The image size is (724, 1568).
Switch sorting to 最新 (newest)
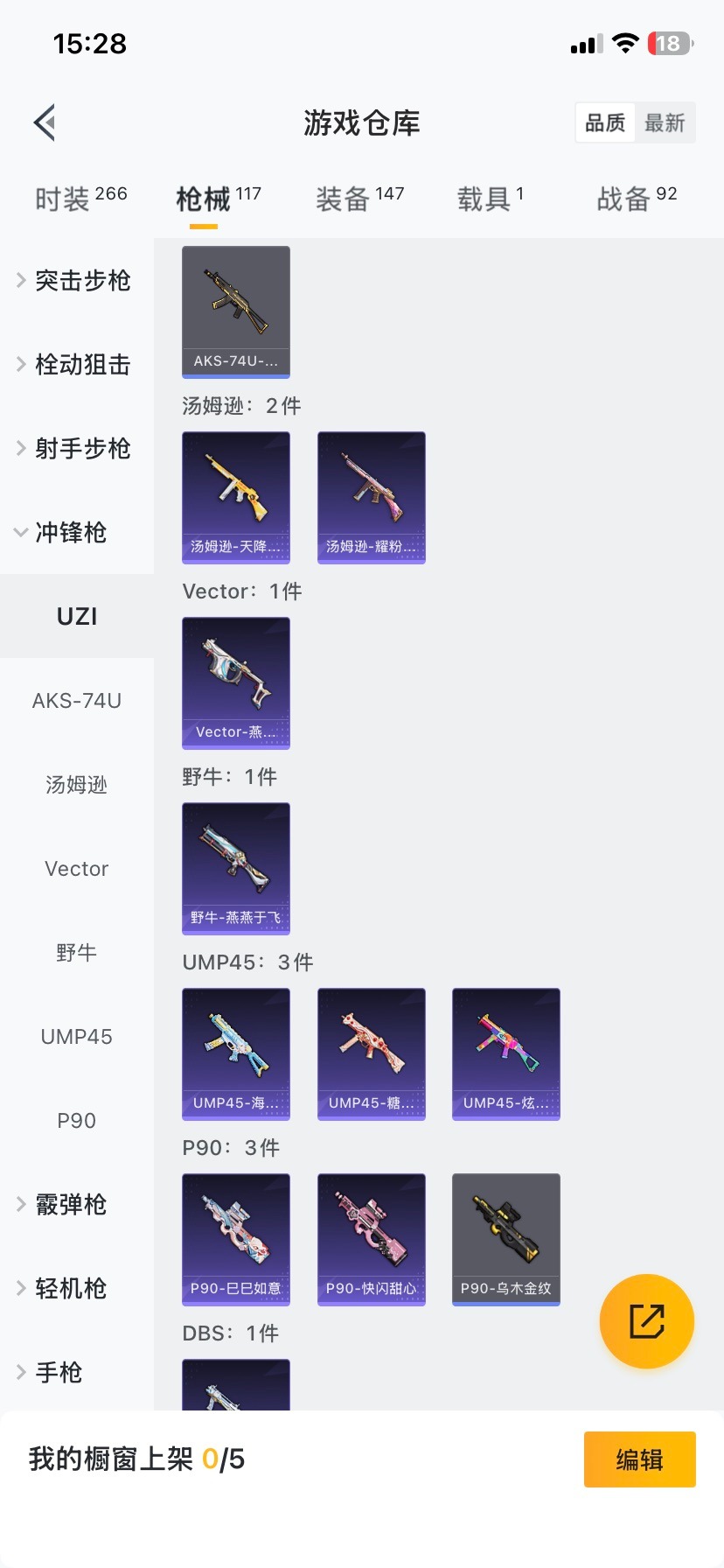(x=665, y=122)
